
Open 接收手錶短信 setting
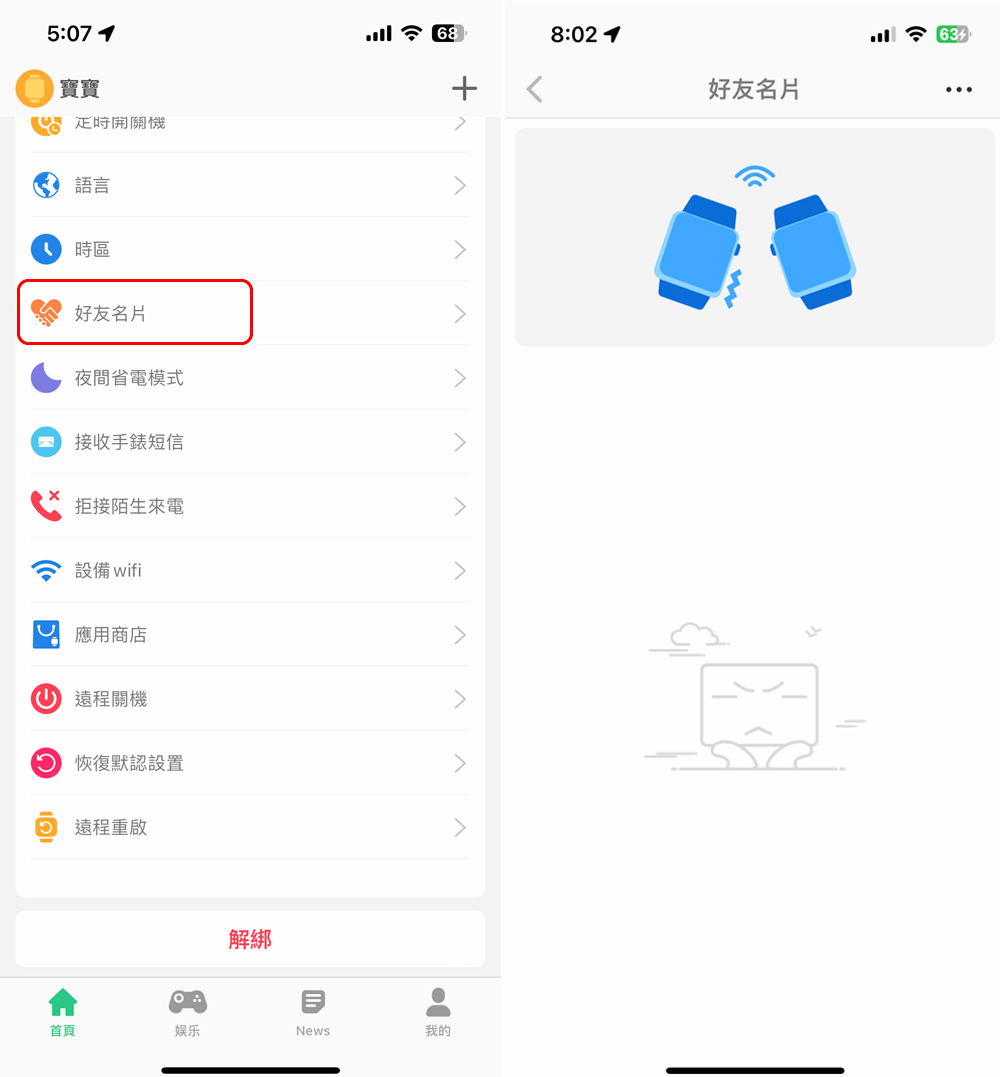249,442
